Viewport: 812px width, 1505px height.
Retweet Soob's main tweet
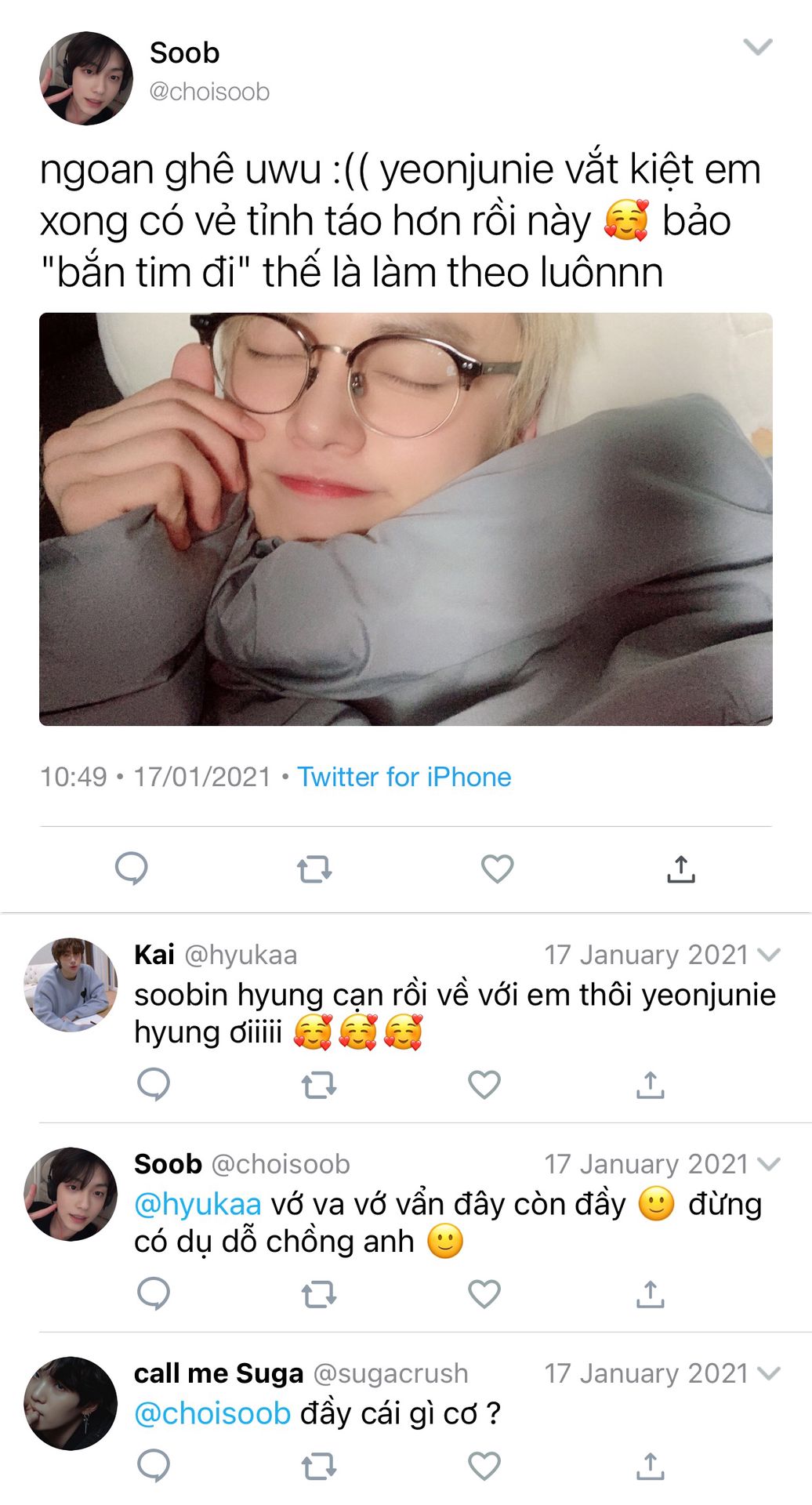[314, 869]
